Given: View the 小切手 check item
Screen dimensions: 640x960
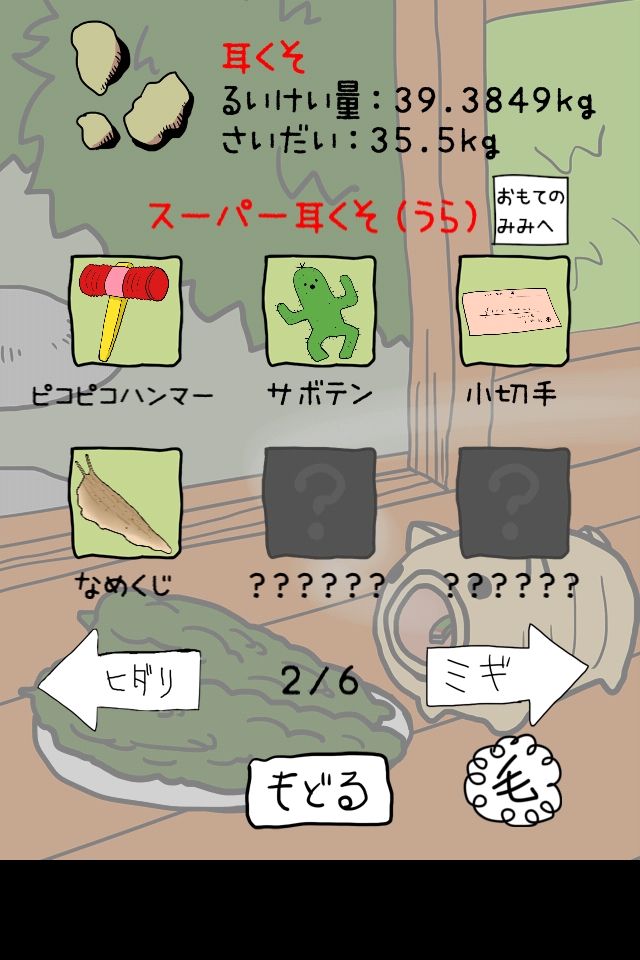Looking at the screenshot, I should click(513, 311).
